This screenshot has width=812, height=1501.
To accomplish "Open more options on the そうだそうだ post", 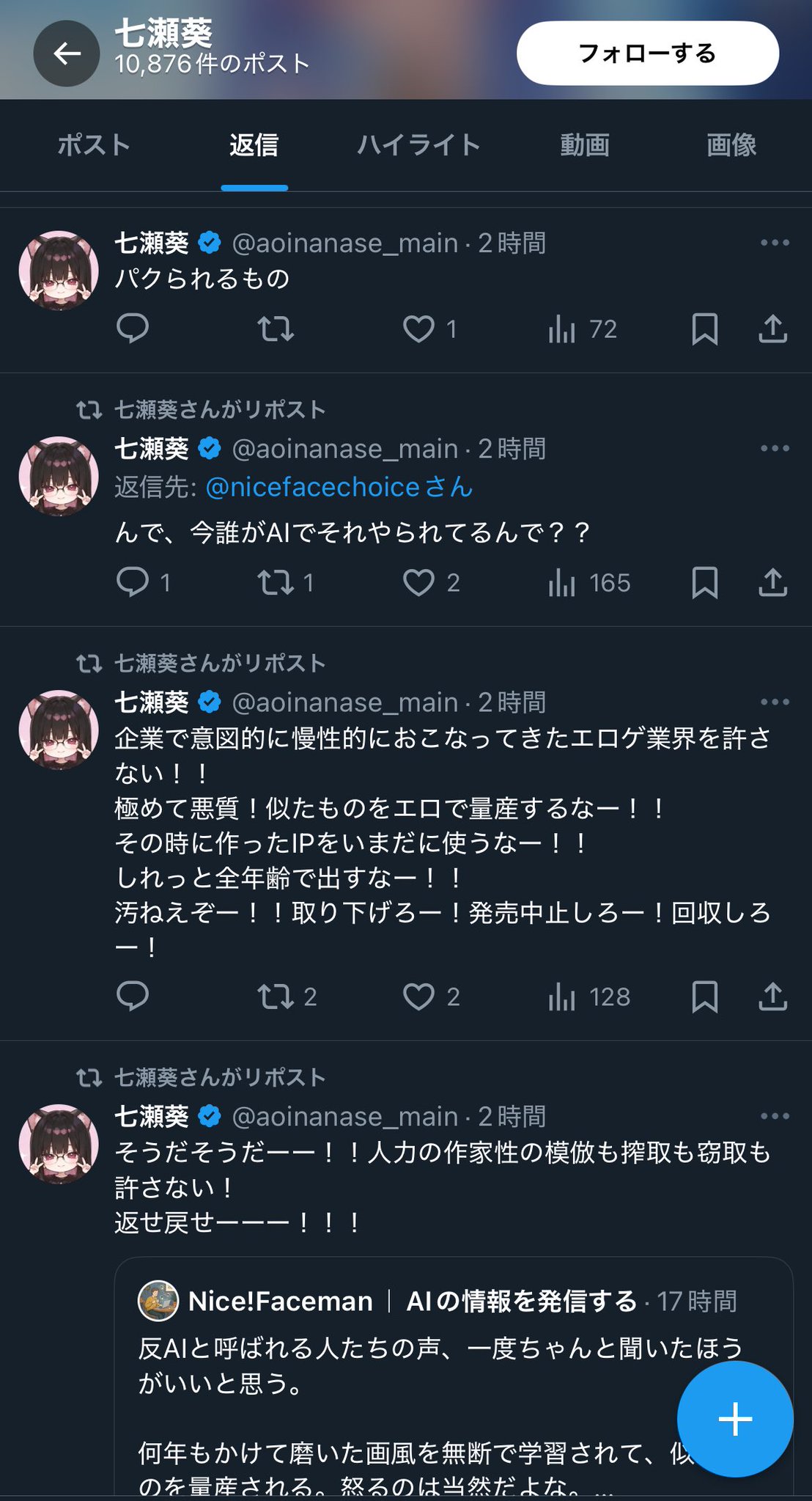I will tap(775, 1116).
